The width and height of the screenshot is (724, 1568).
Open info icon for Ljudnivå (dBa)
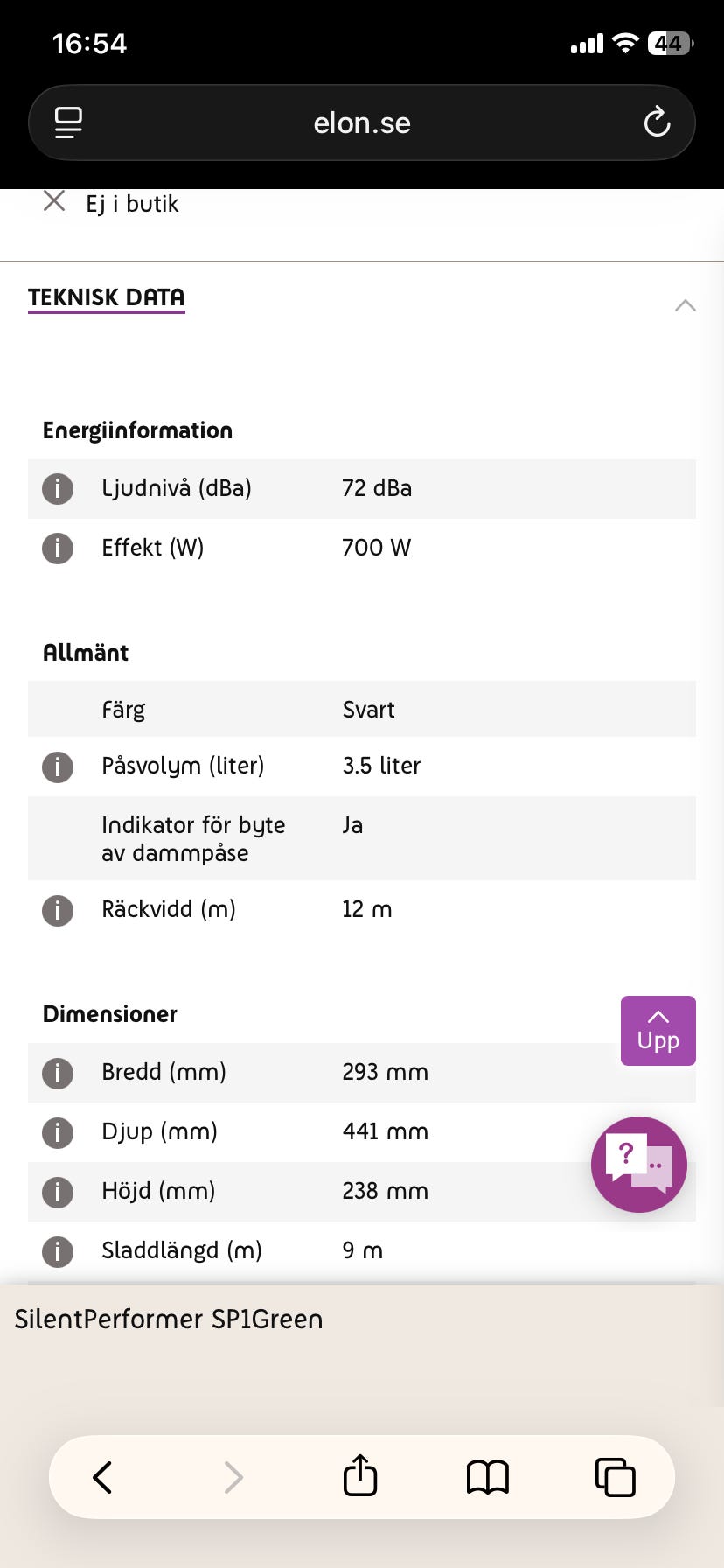coord(58,488)
